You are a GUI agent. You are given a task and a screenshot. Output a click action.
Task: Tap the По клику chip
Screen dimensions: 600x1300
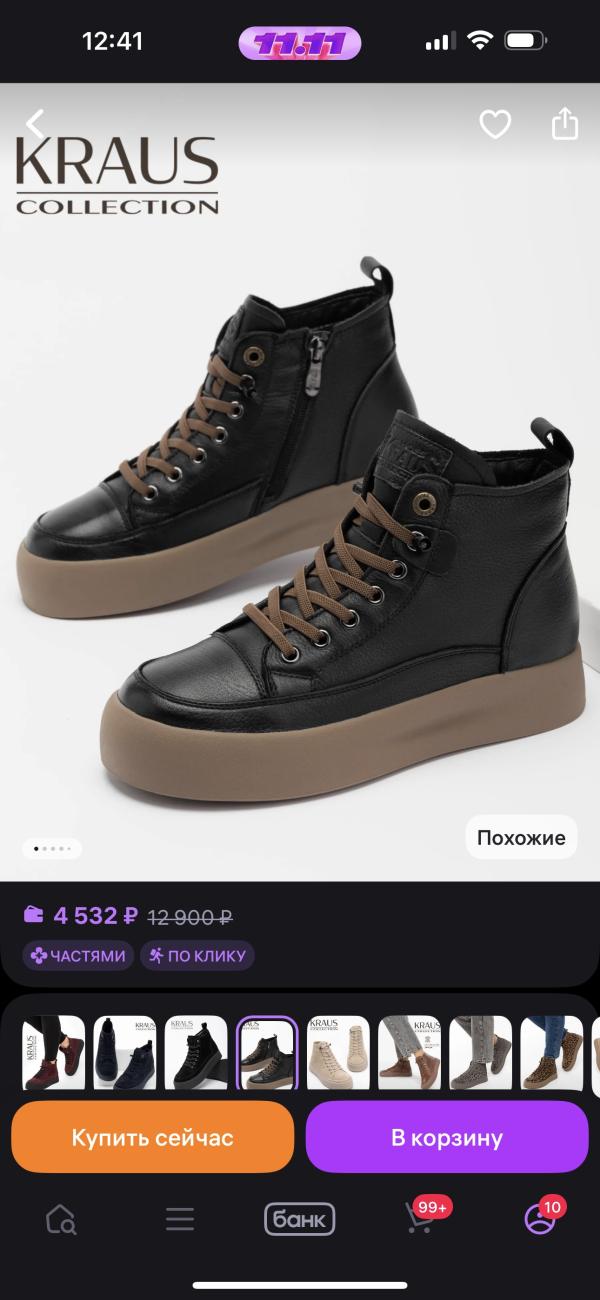[x=197, y=955]
